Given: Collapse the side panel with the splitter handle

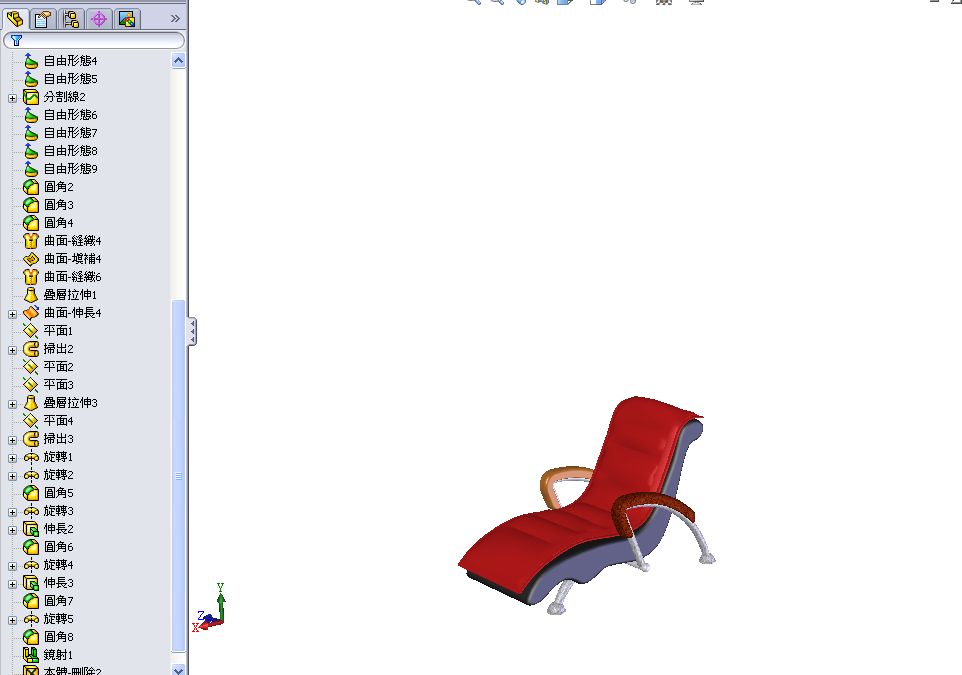Looking at the screenshot, I should pyautogui.click(x=192, y=332).
